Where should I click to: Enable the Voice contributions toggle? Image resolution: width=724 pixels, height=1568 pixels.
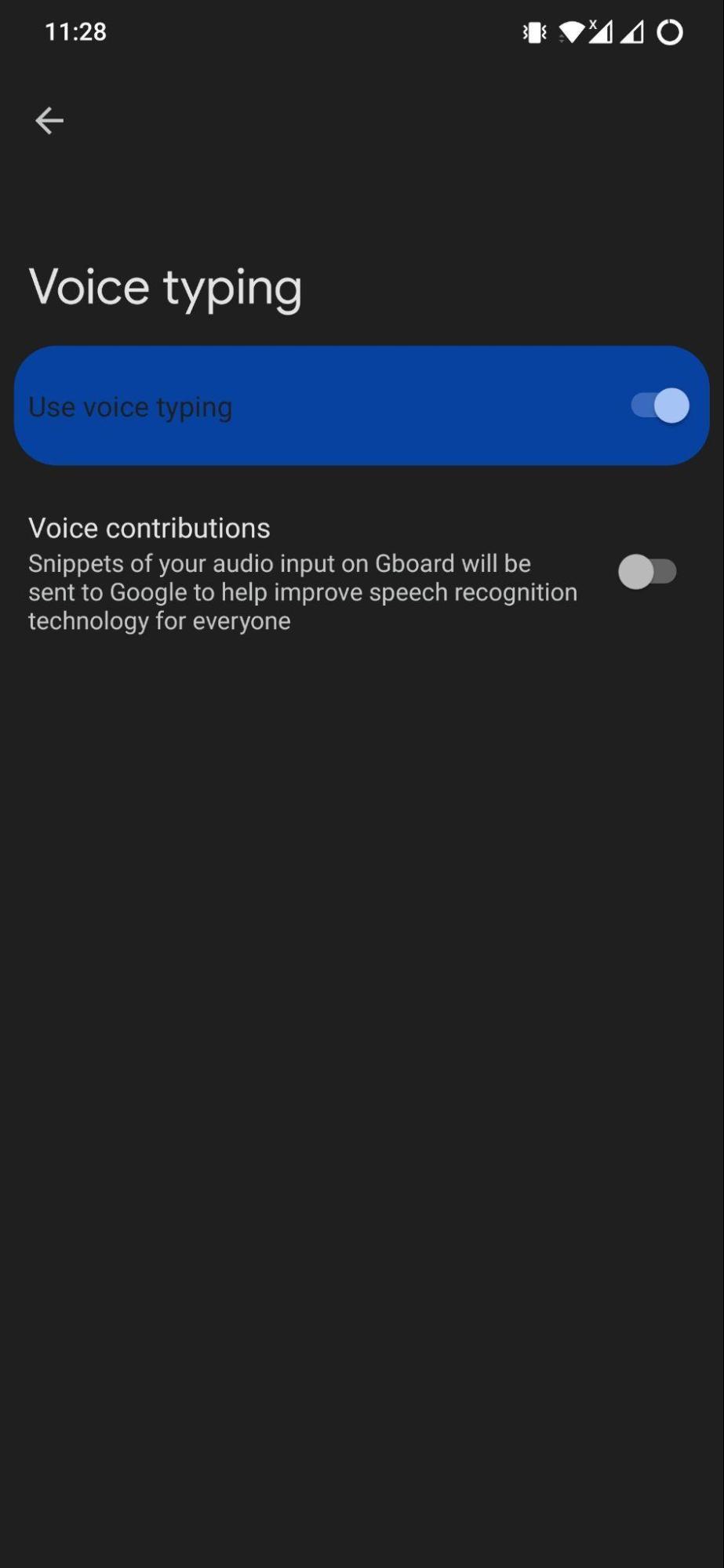647,571
